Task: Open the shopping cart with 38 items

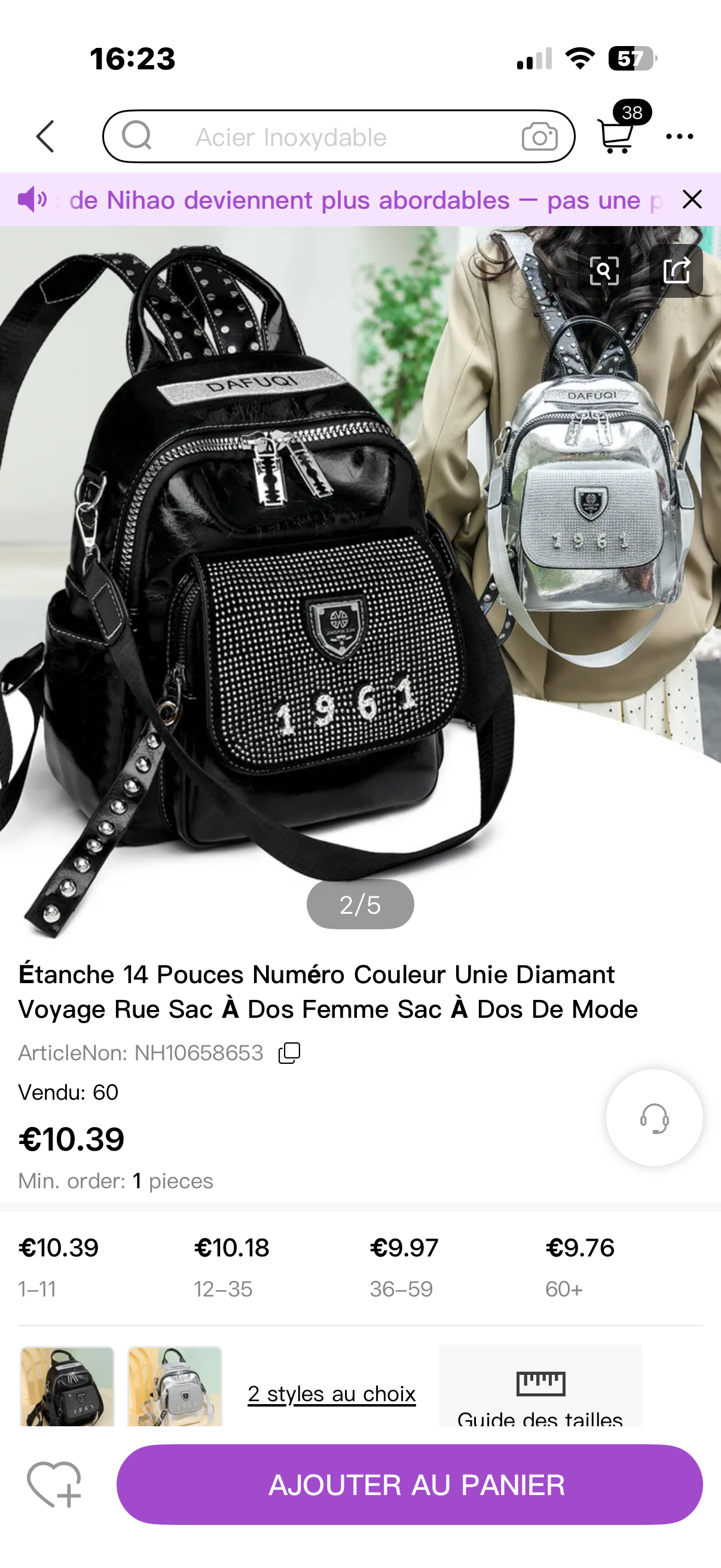Action: [616, 134]
